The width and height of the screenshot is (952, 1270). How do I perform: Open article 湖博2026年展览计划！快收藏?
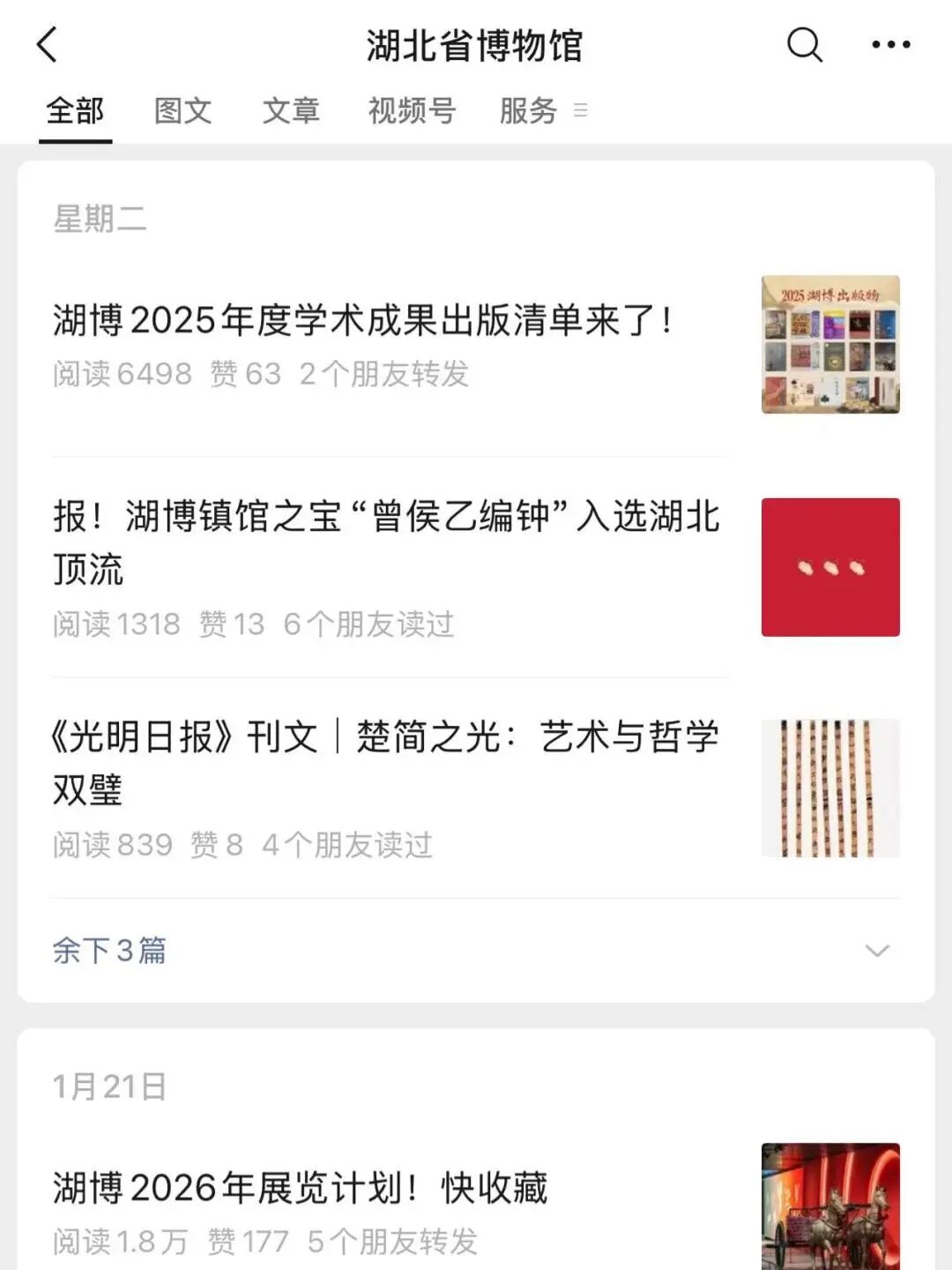pos(300,1188)
